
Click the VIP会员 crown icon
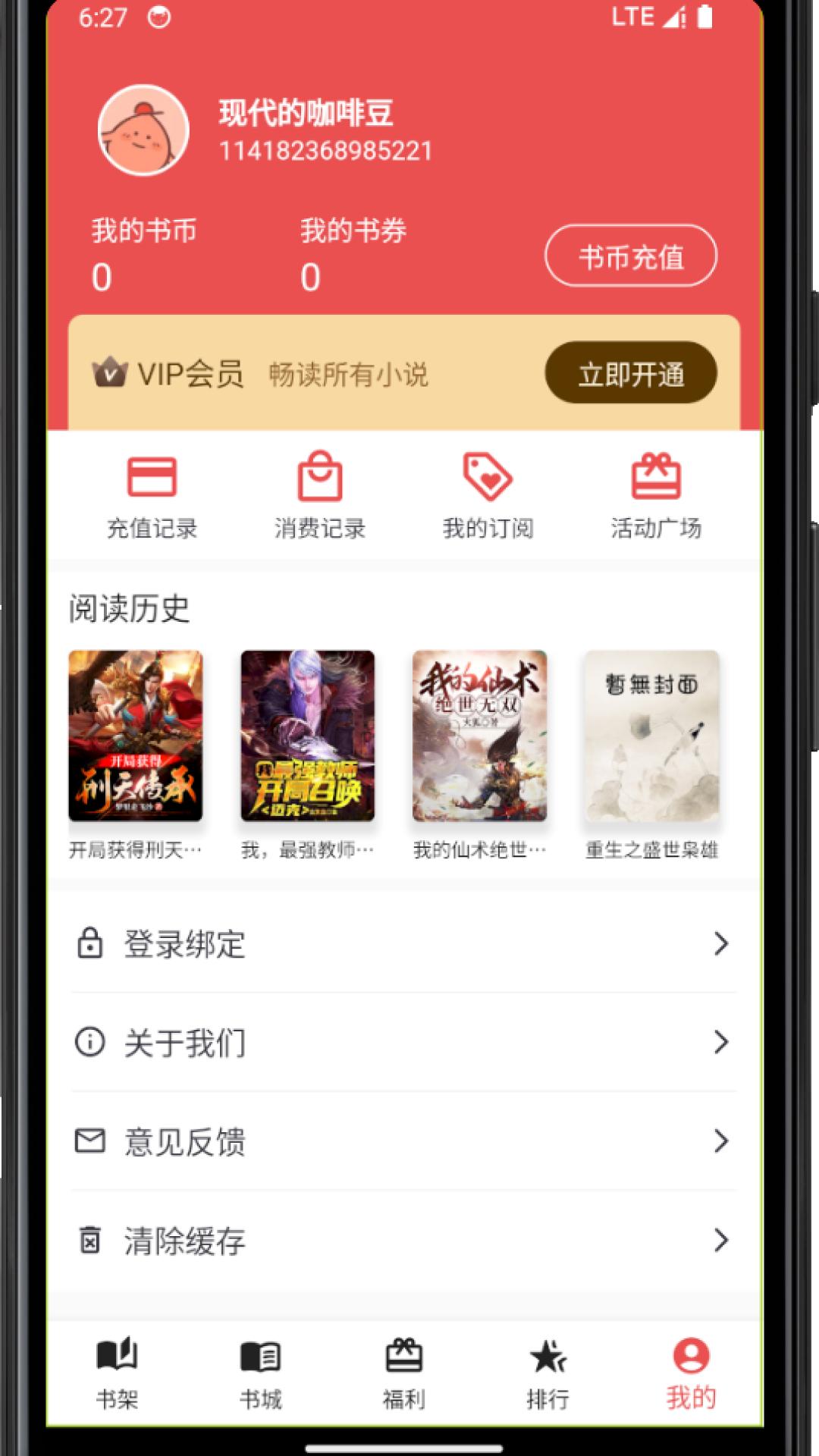tap(108, 373)
